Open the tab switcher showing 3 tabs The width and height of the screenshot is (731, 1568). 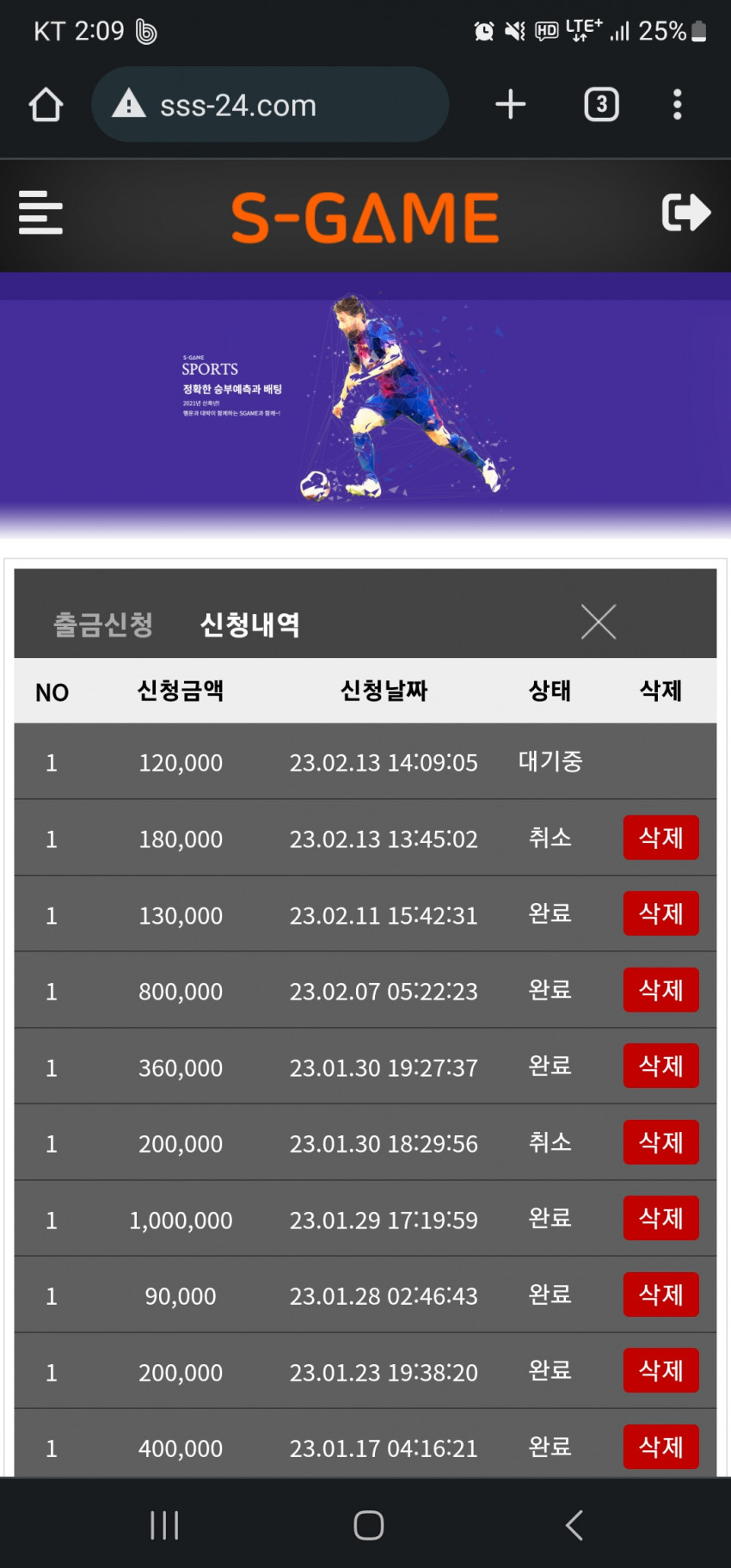click(x=601, y=105)
